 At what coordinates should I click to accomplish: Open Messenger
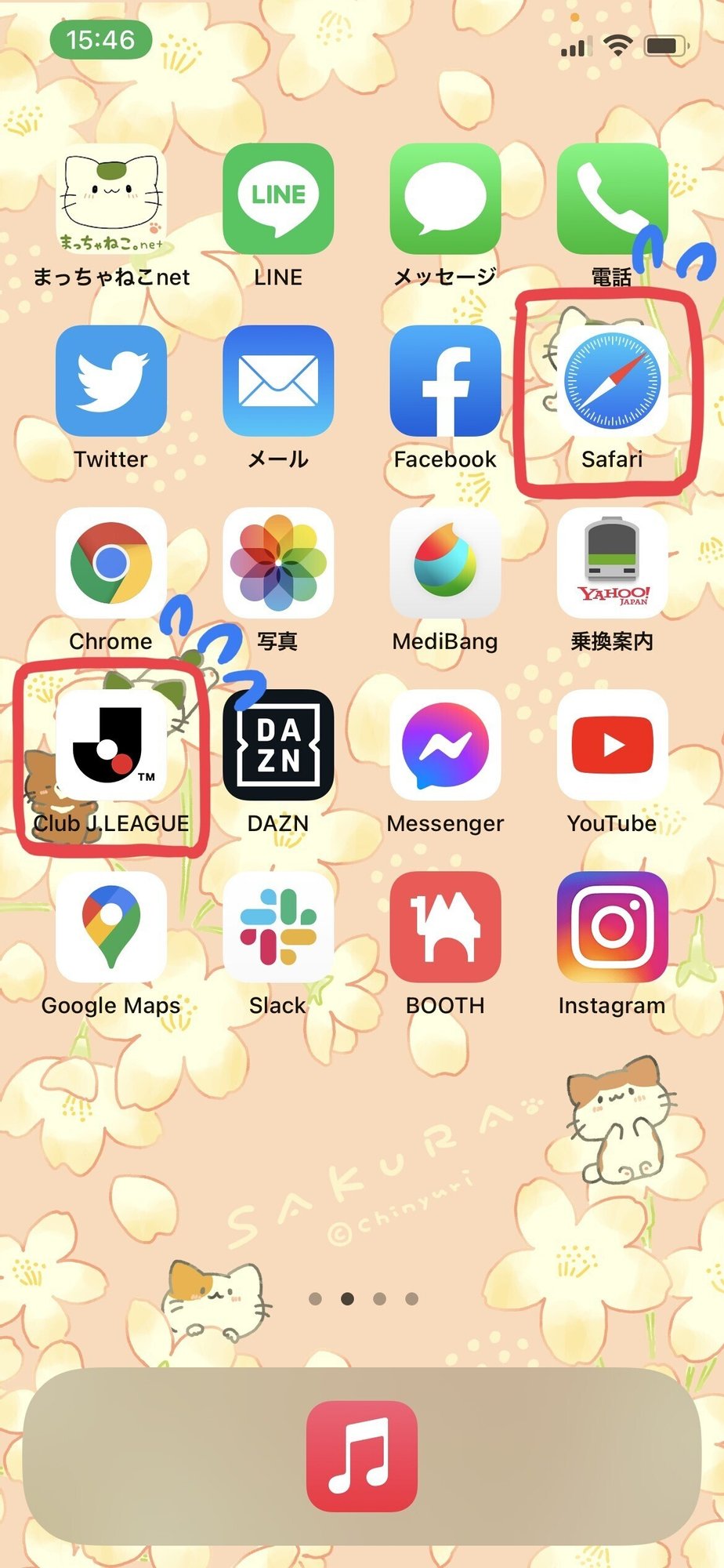445,745
